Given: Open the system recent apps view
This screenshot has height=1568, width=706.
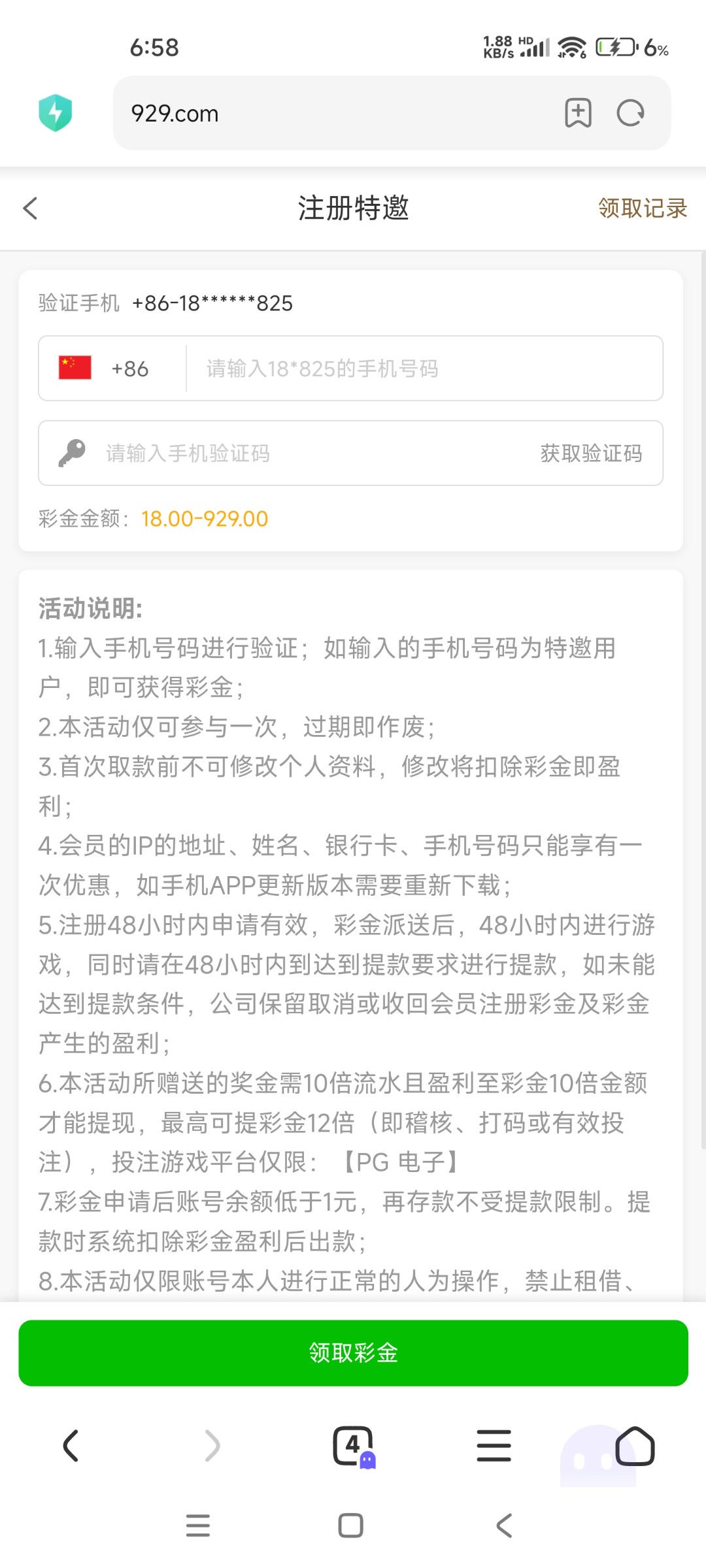Looking at the screenshot, I should point(198,1526).
